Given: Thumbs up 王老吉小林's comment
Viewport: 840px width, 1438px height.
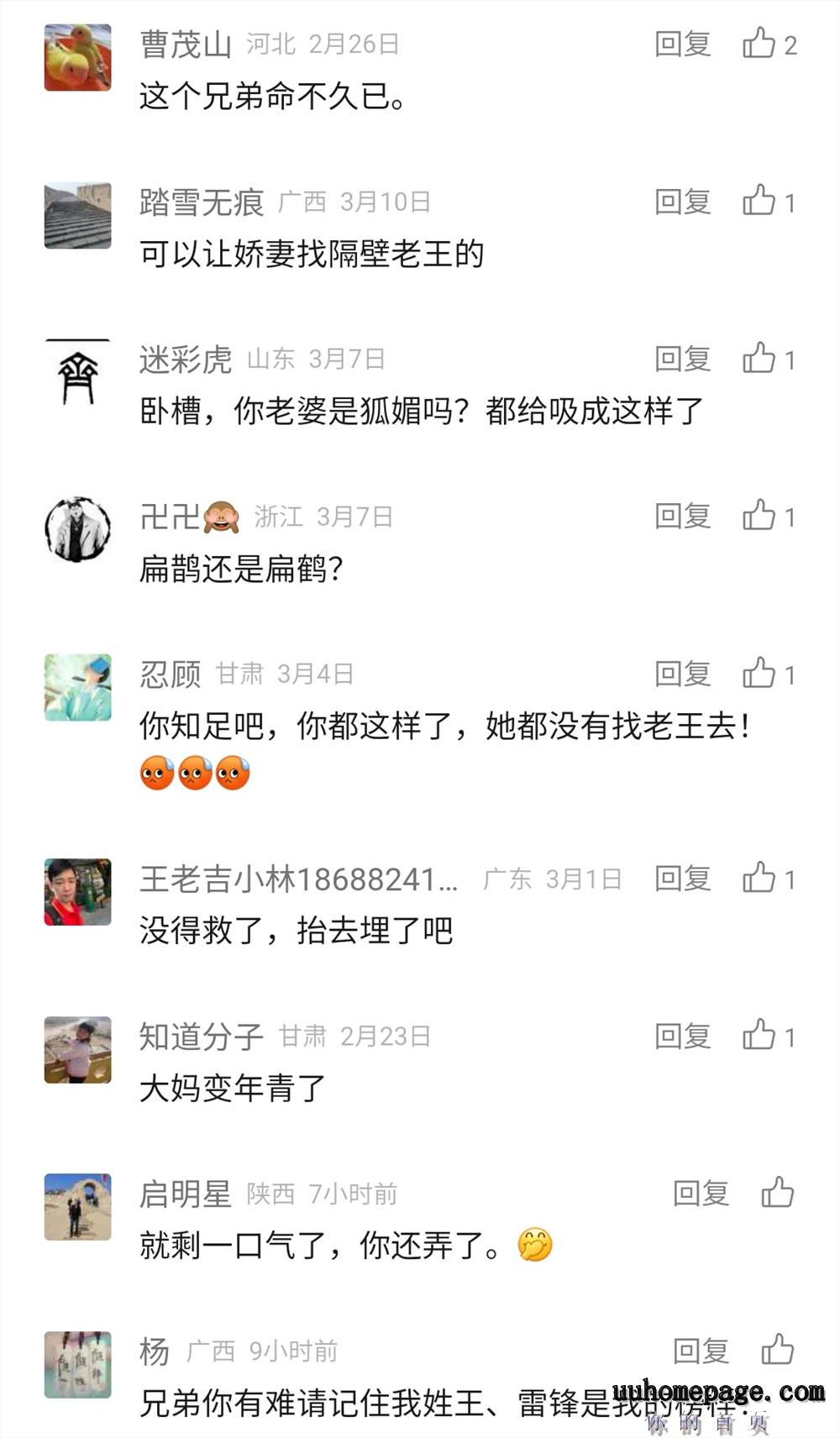Looking at the screenshot, I should coord(759,879).
